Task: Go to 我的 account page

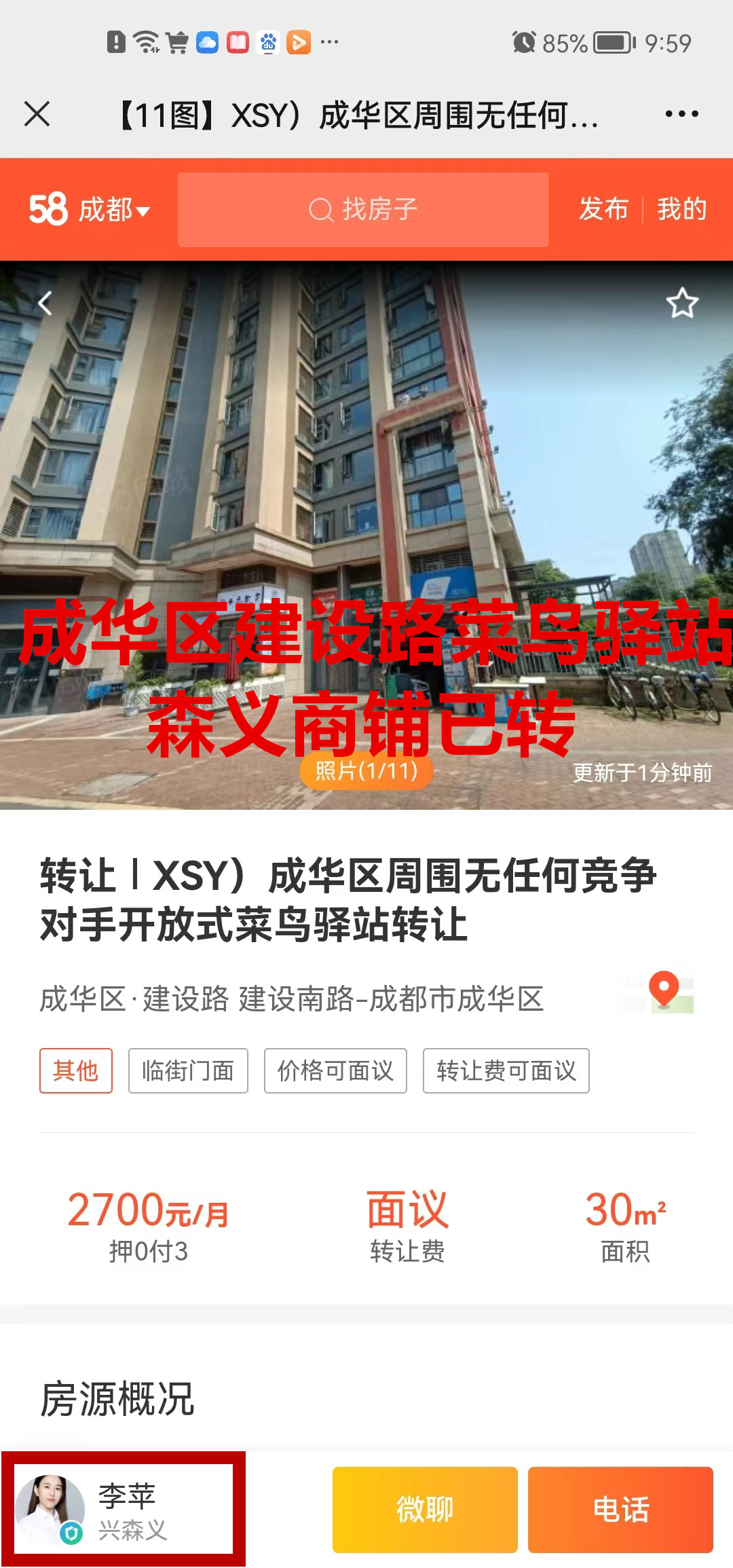Action: point(681,210)
